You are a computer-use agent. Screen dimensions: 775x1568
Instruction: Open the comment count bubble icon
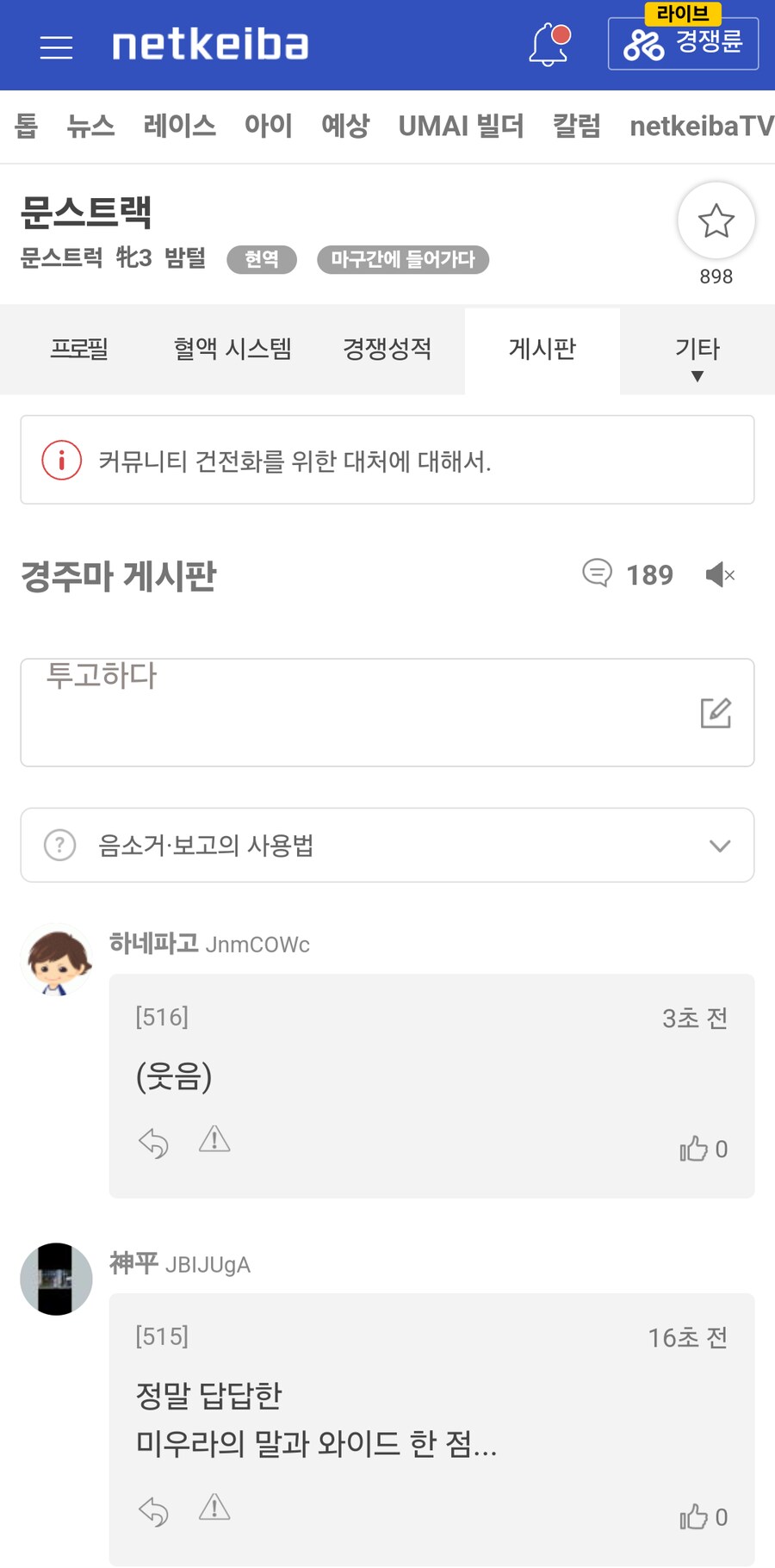(x=598, y=573)
